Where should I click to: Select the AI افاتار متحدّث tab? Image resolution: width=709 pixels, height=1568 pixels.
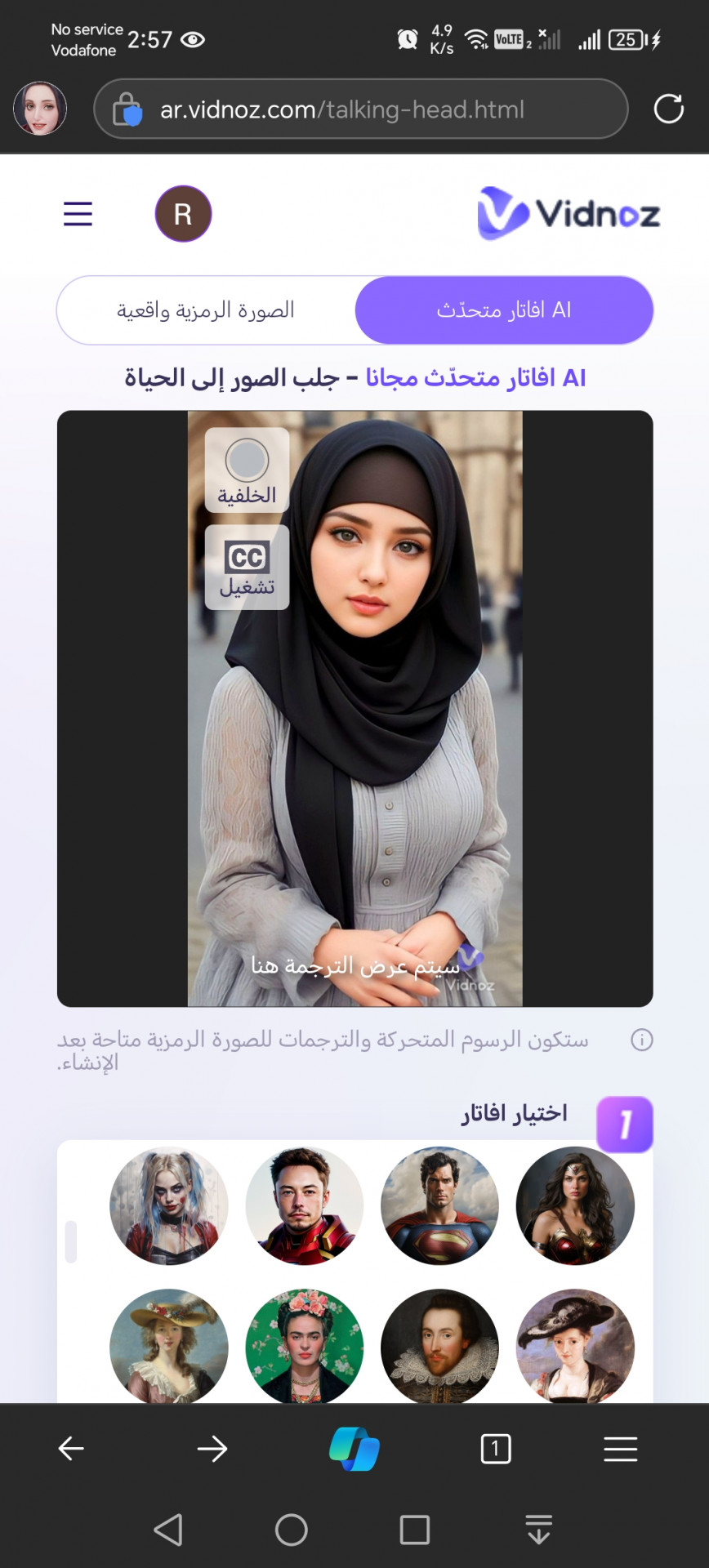[504, 310]
